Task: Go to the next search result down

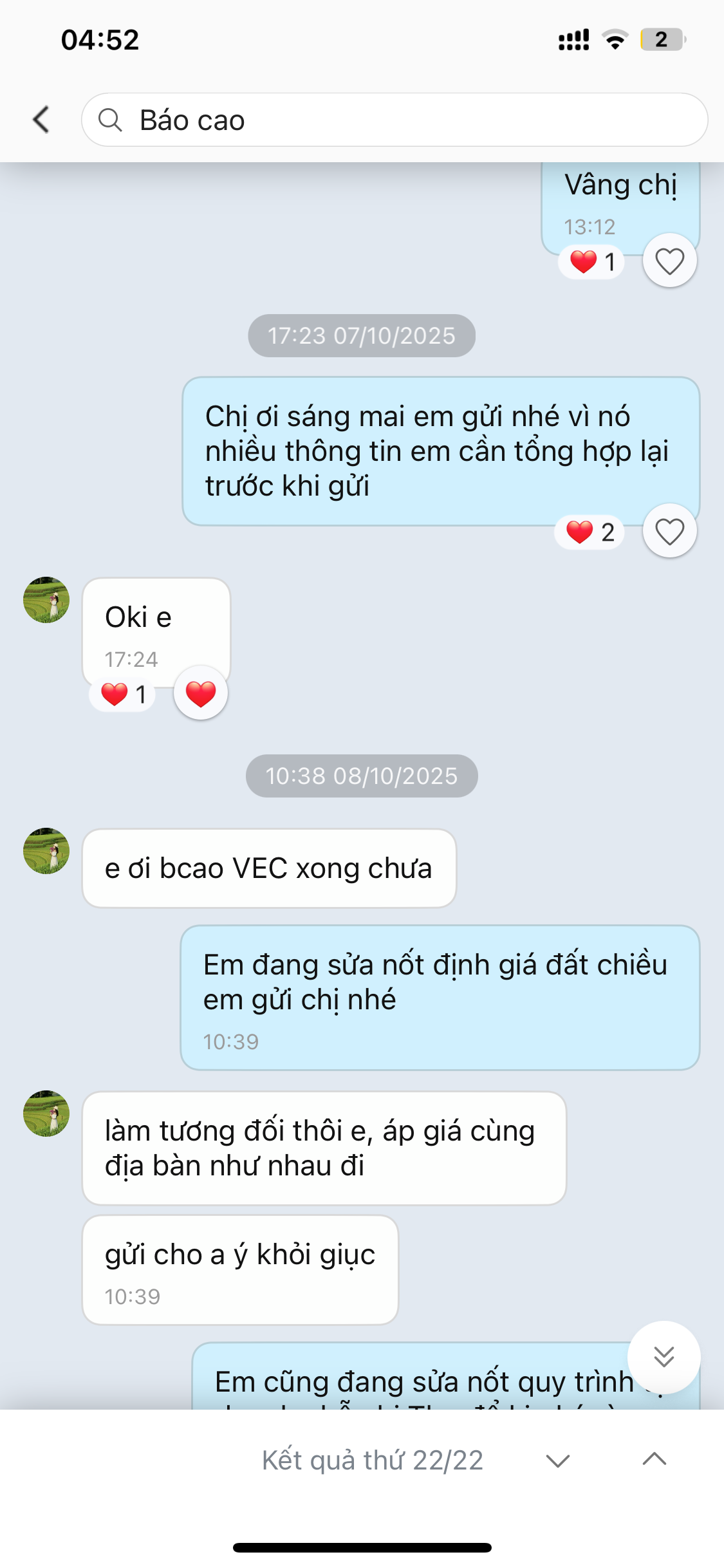Action: point(557,1460)
